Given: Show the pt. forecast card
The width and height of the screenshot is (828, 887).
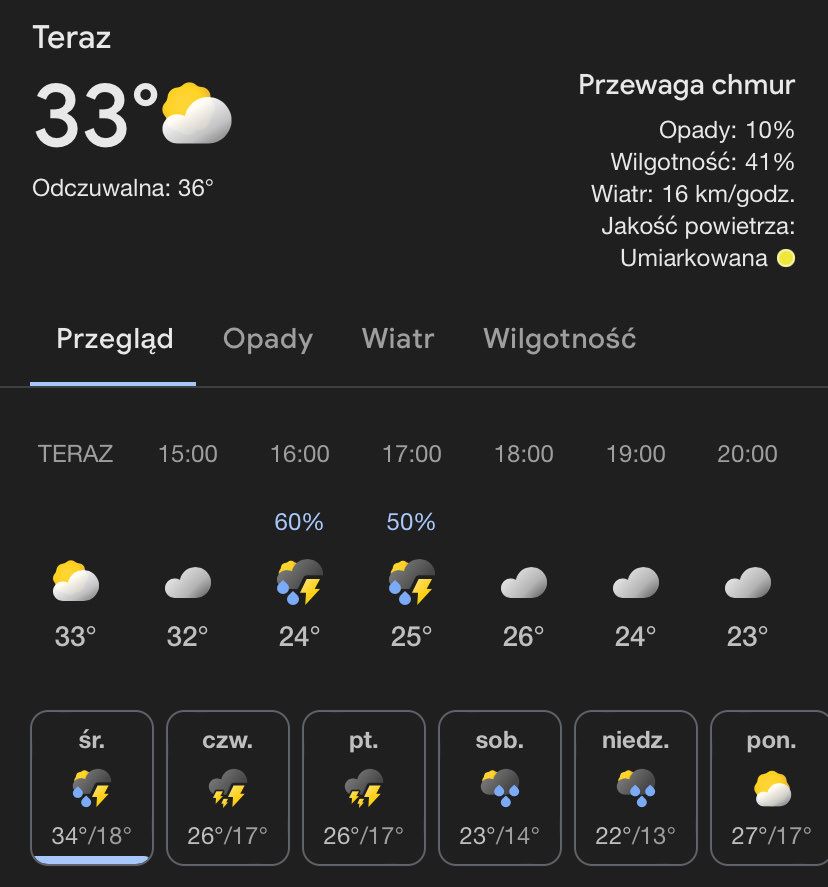Looking at the screenshot, I should (364, 787).
